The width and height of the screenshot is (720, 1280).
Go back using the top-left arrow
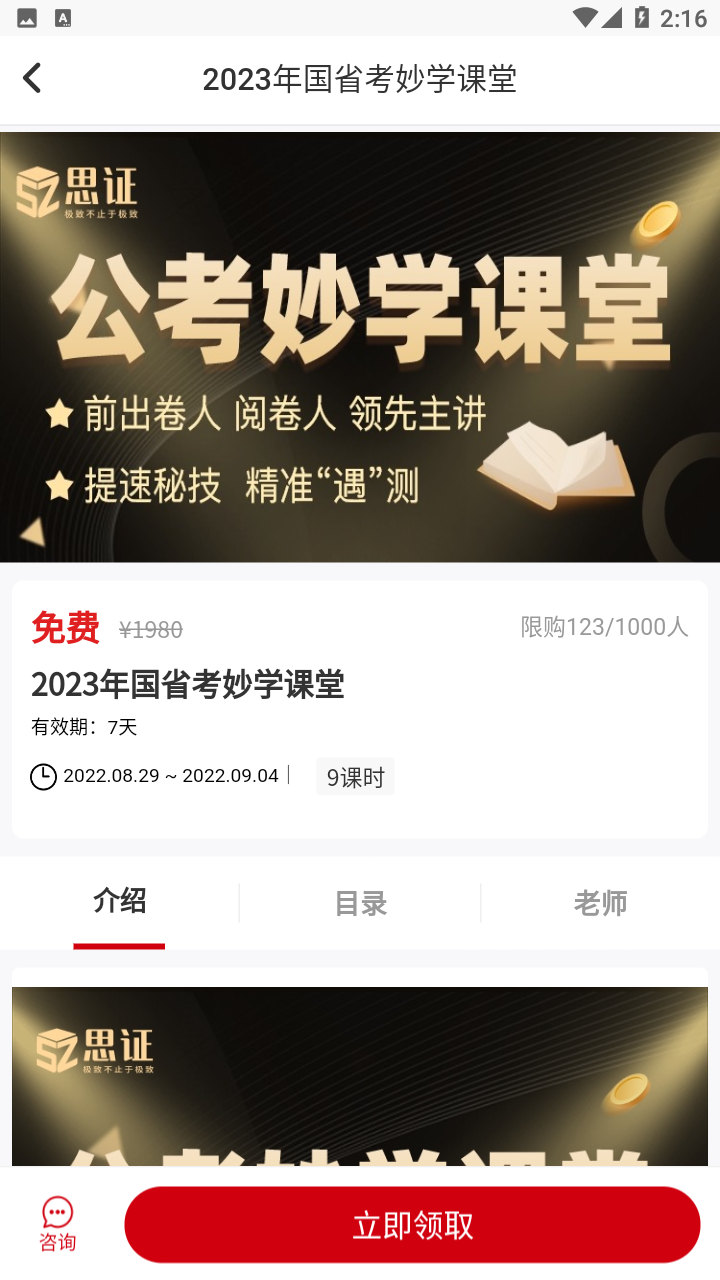(x=32, y=78)
